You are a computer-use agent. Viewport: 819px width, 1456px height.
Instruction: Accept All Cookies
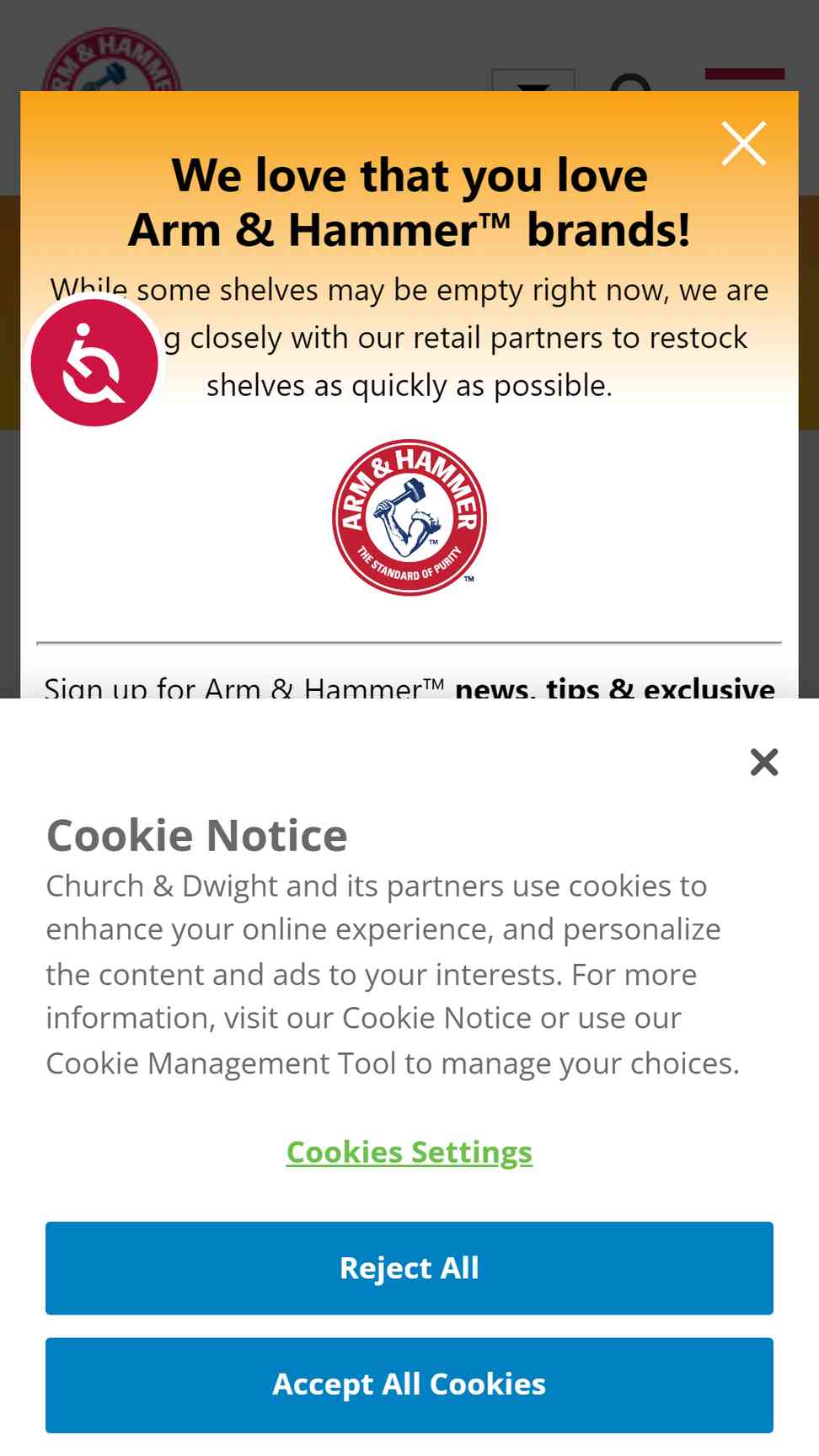pyautogui.click(x=409, y=1384)
